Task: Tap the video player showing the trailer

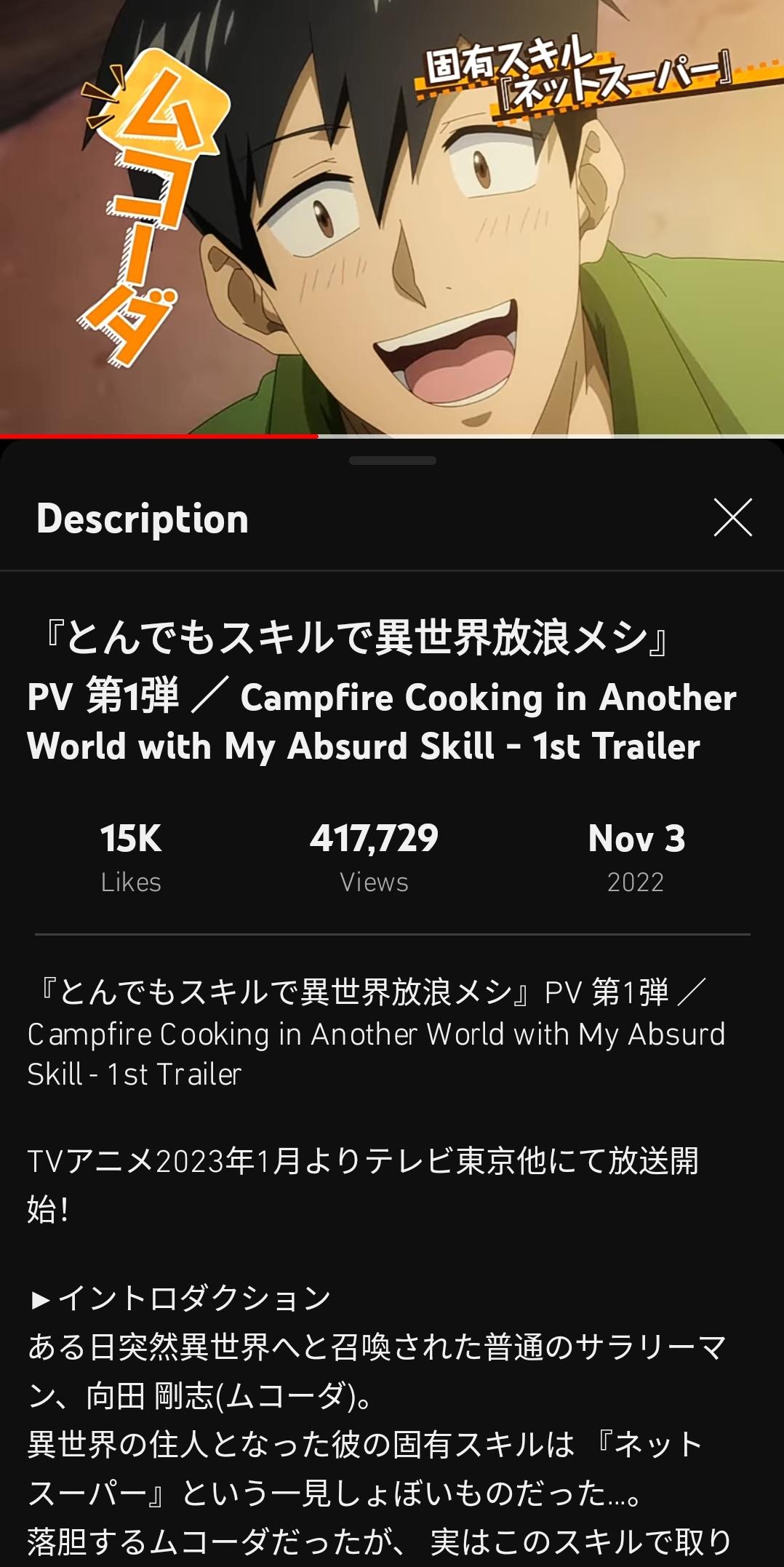Action: 392,217
